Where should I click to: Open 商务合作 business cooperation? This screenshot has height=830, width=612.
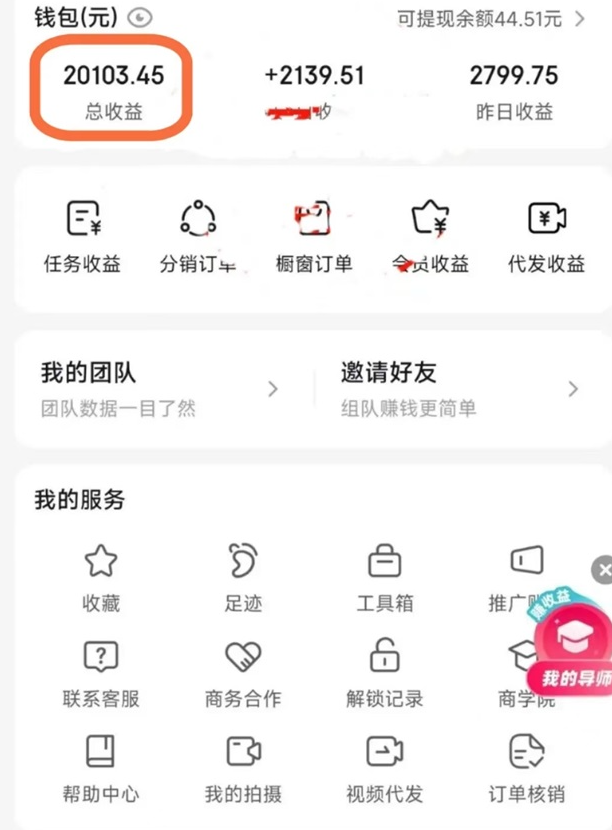click(x=243, y=672)
